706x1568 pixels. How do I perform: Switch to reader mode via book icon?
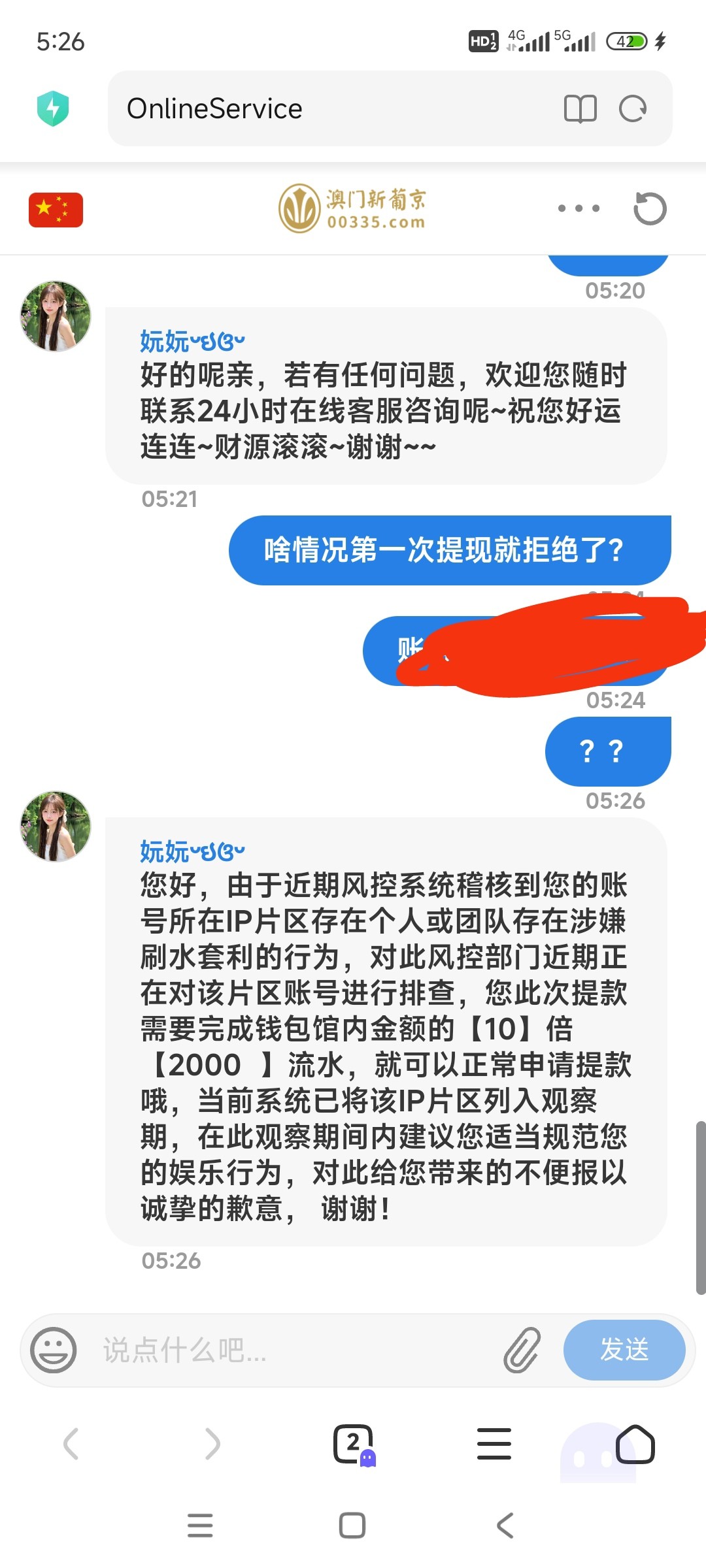pos(580,108)
